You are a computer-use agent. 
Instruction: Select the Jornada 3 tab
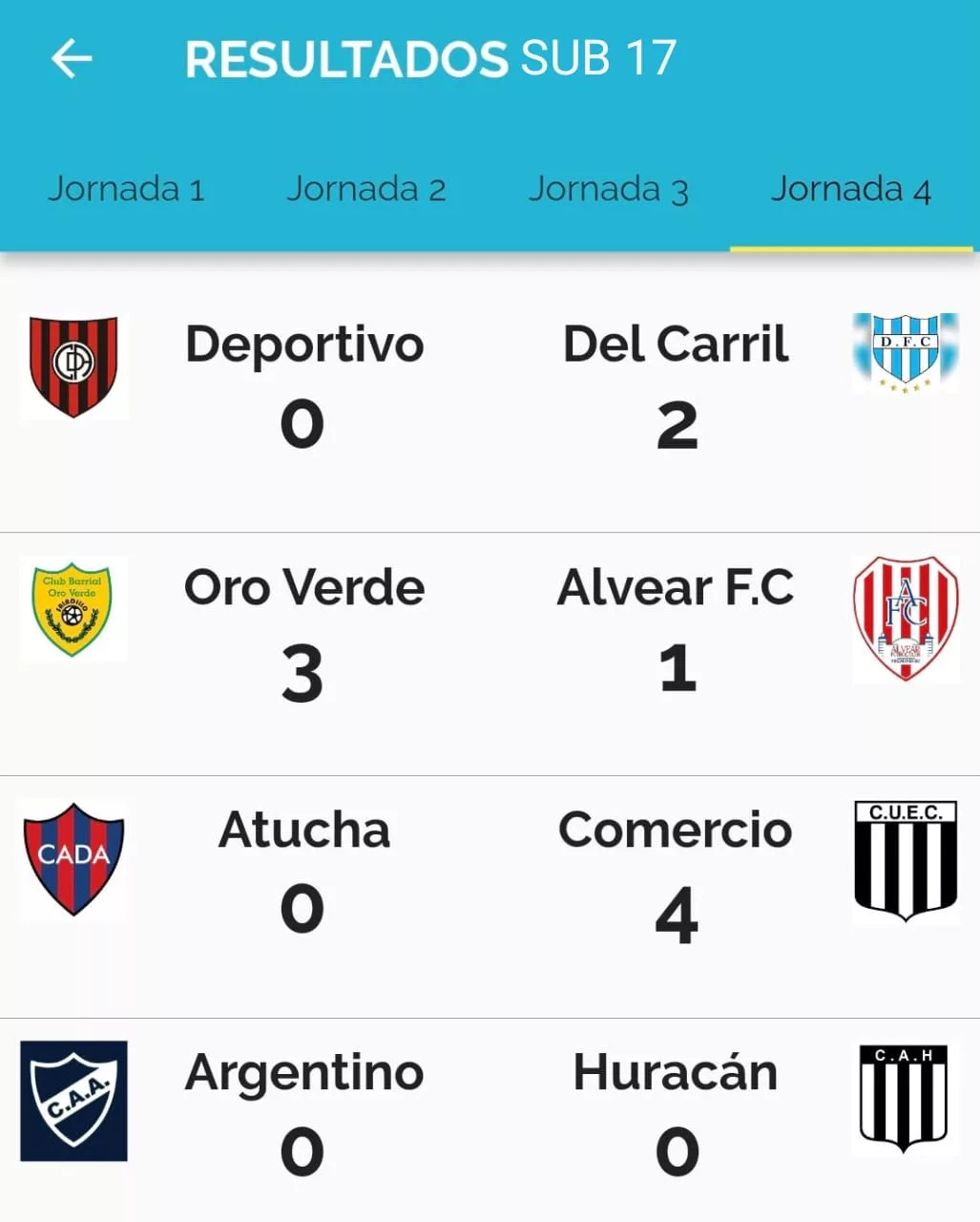609,189
